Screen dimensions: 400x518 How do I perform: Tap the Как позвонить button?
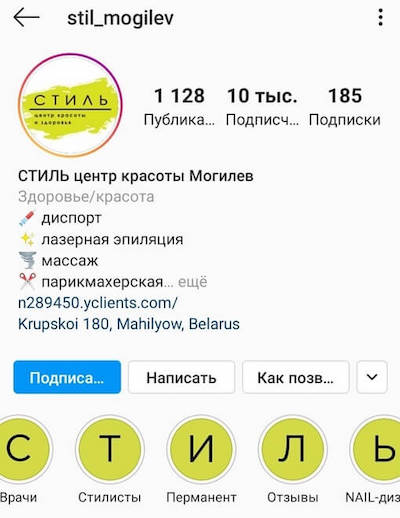(296, 377)
